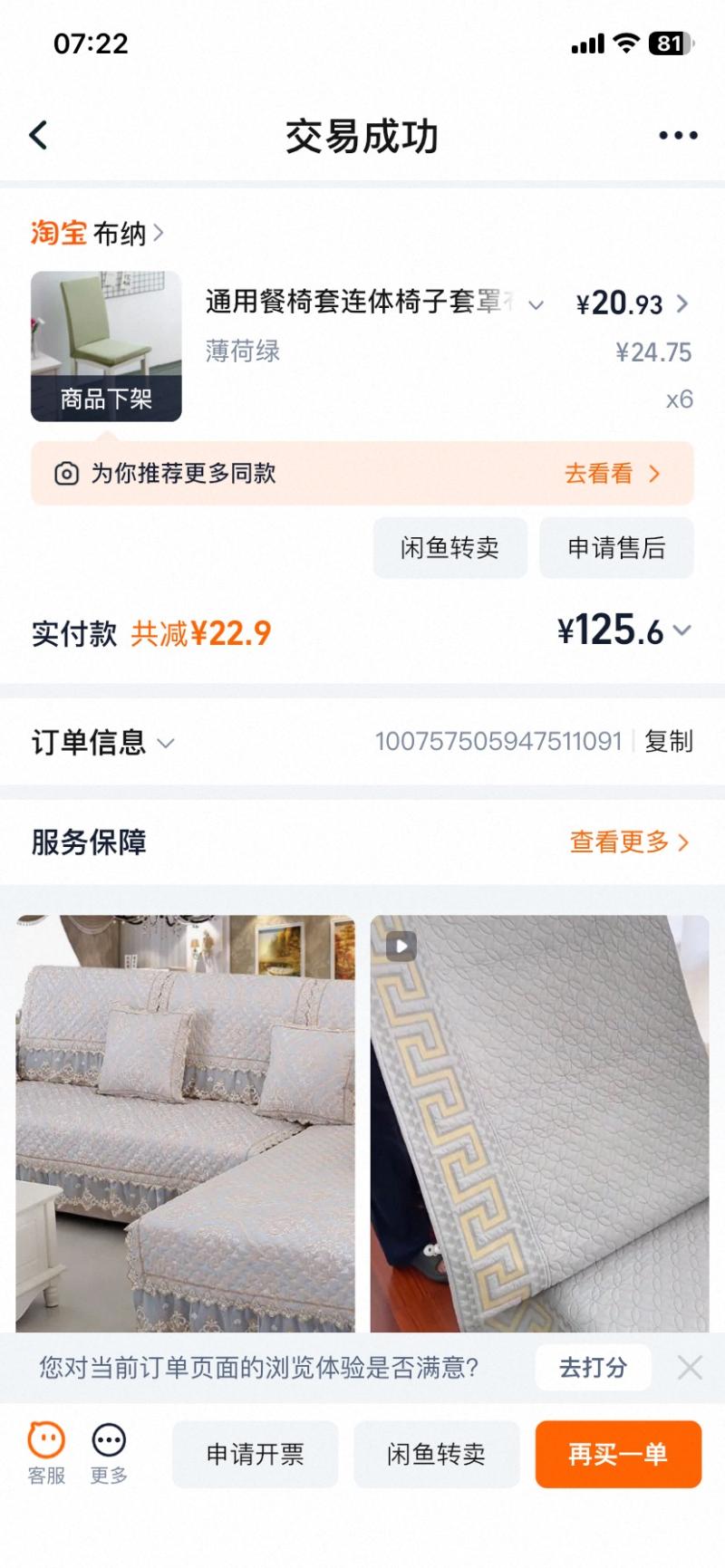Expand the 订单信息 section

pos(103,743)
